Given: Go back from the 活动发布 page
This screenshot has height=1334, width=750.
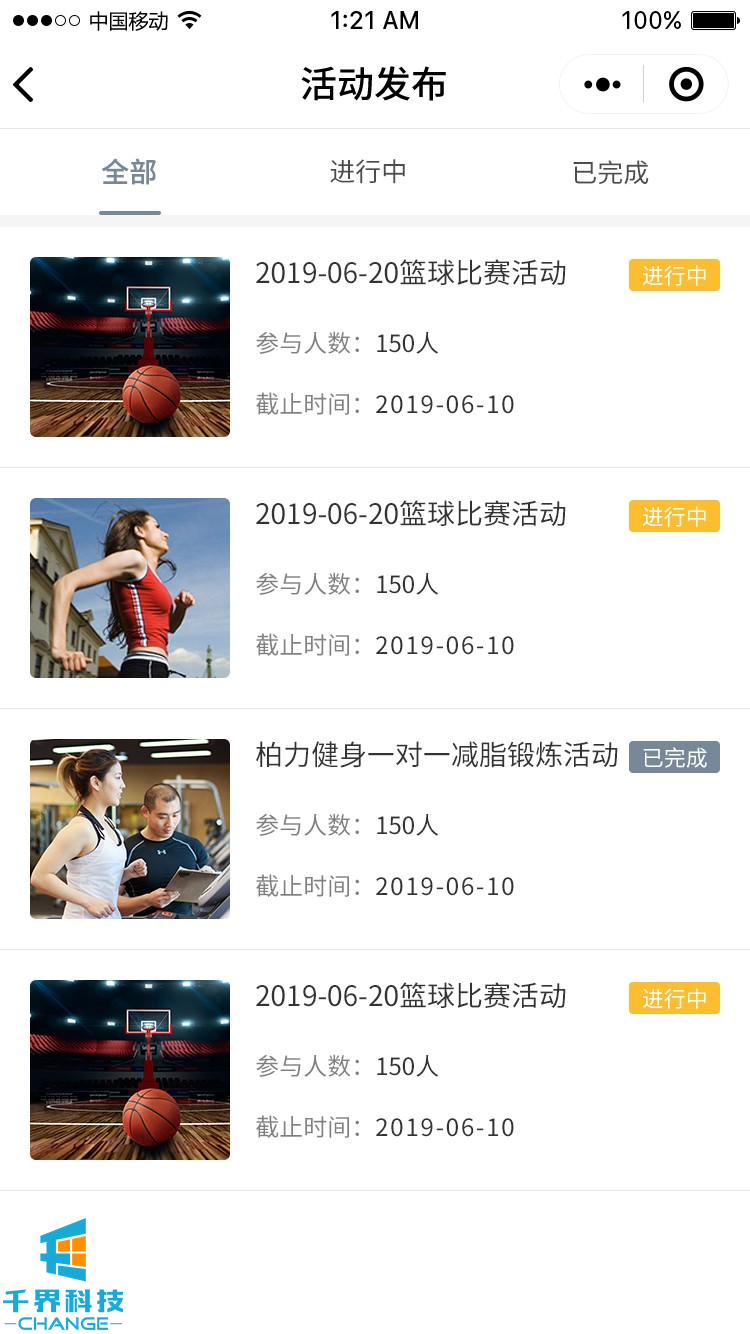Looking at the screenshot, I should 25,85.
